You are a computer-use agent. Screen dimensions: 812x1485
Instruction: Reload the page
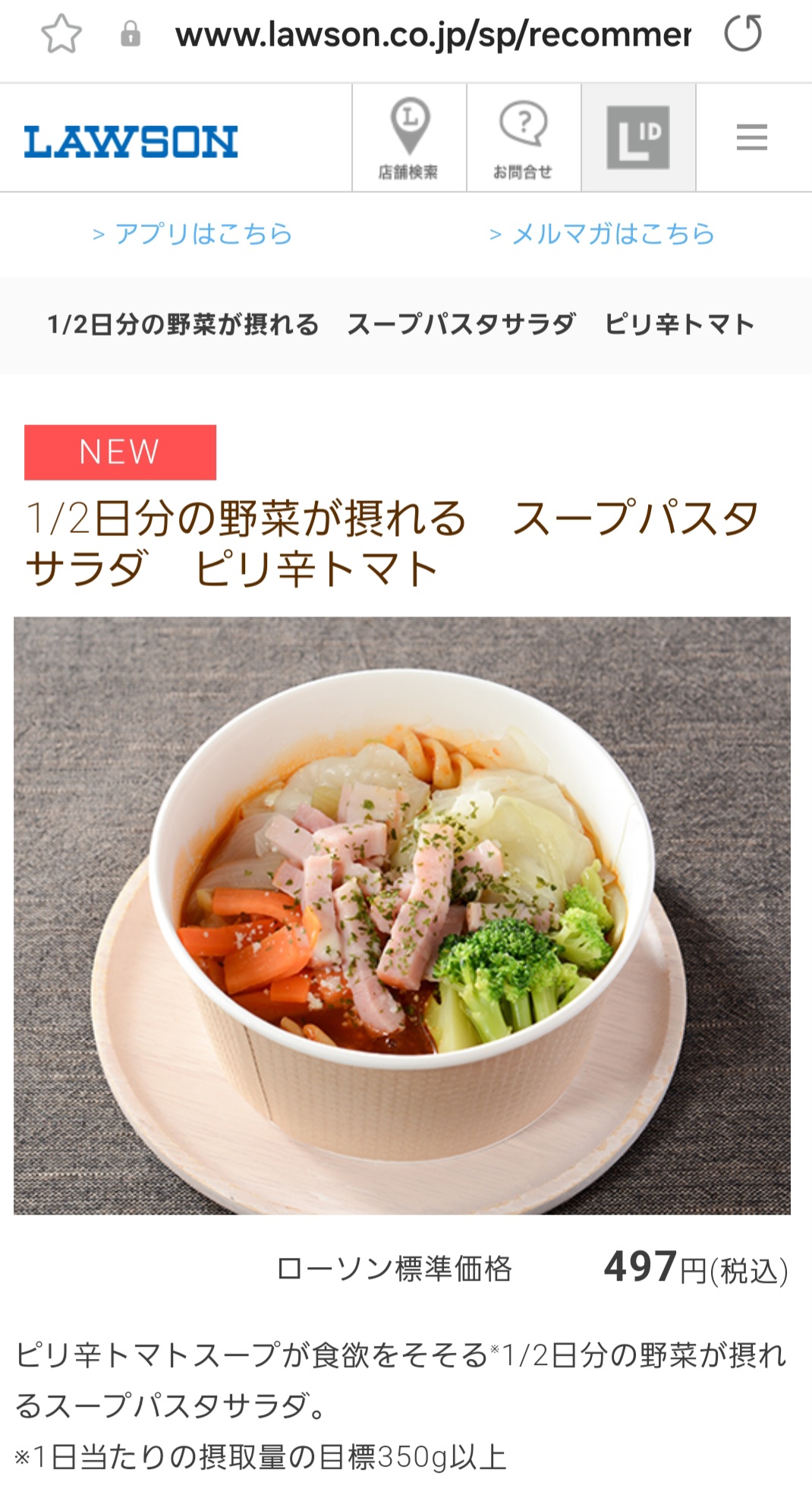(743, 34)
